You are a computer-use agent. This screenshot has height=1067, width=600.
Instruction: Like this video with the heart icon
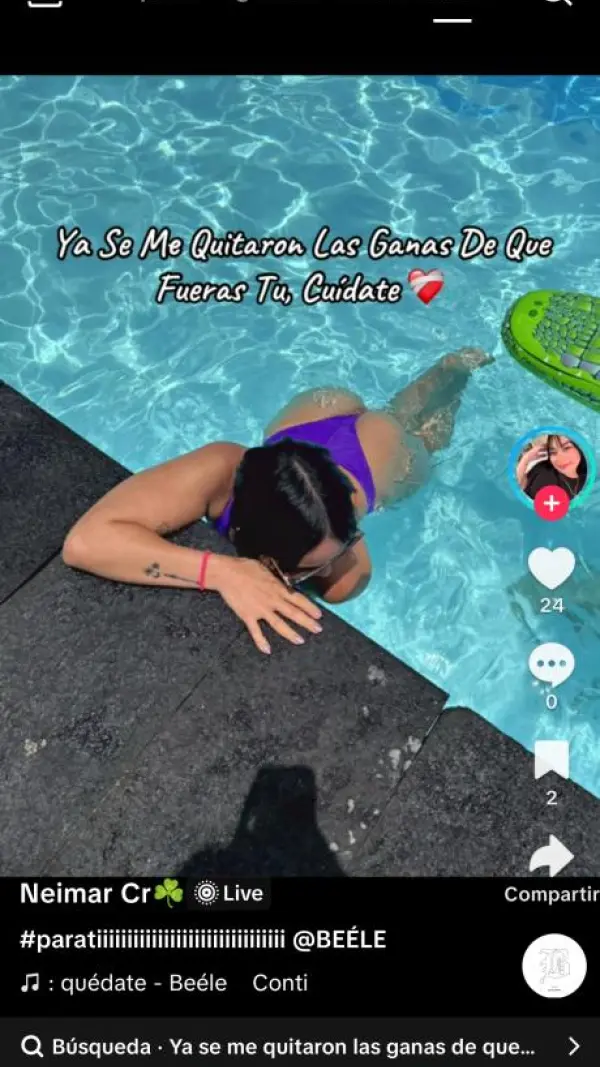[551, 569]
